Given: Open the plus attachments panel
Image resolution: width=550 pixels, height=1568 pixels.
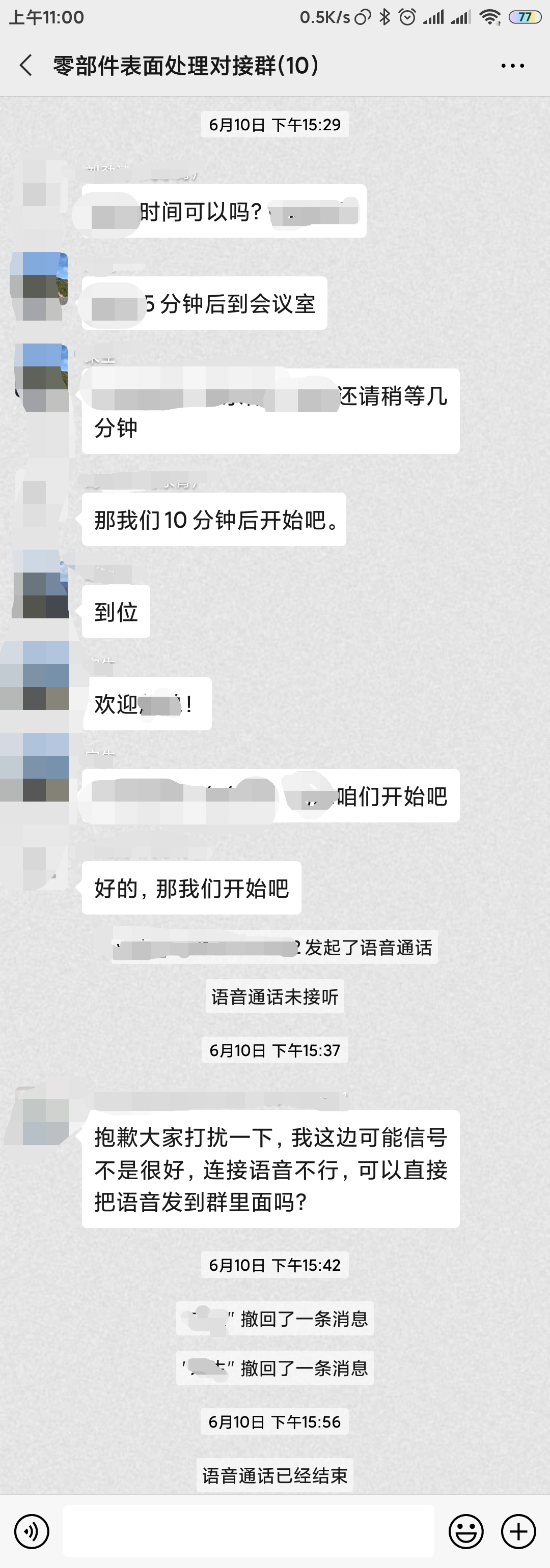Looking at the screenshot, I should click(x=518, y=1531).
